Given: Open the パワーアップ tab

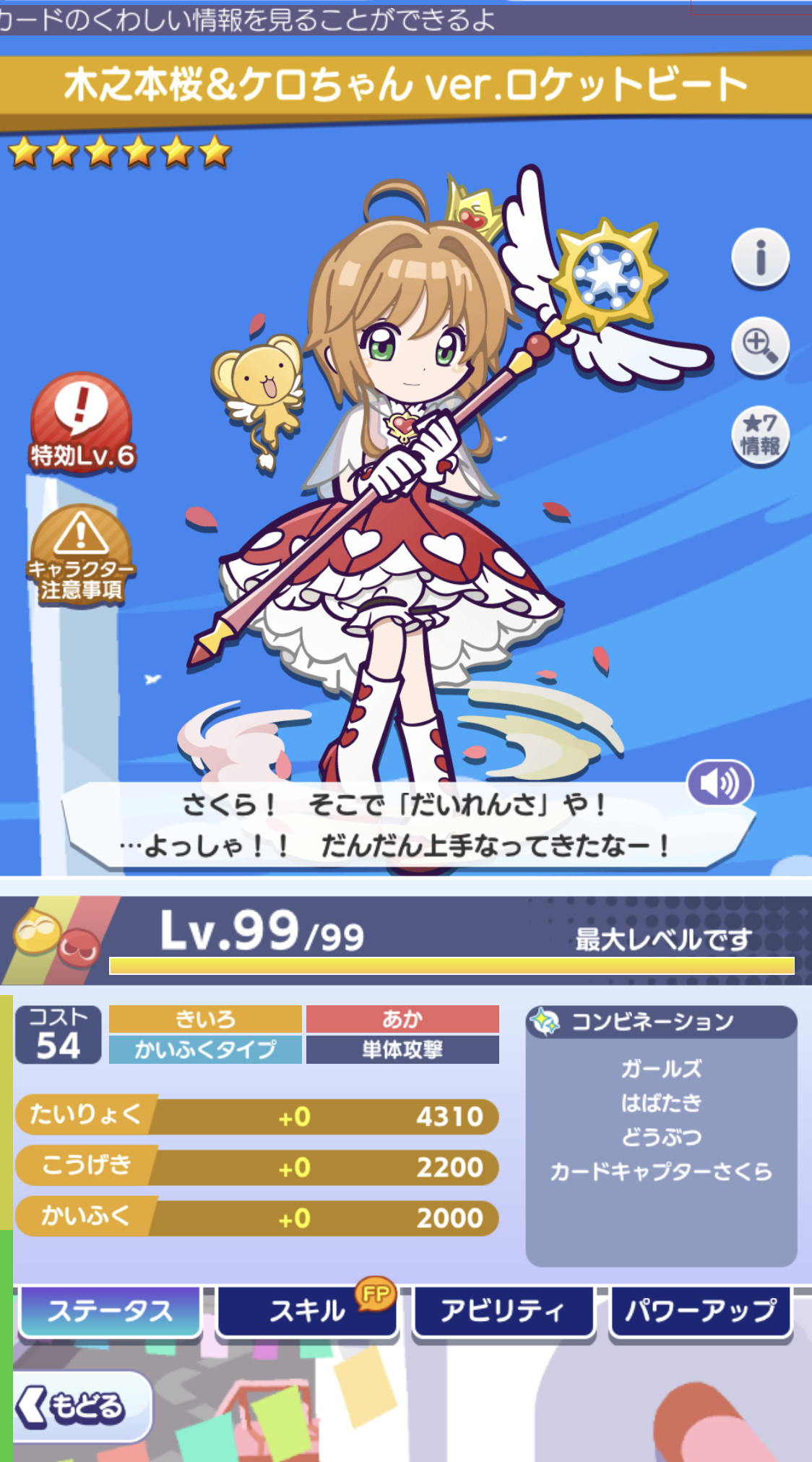Looking at the screenshot, I should pos(701,1311).
